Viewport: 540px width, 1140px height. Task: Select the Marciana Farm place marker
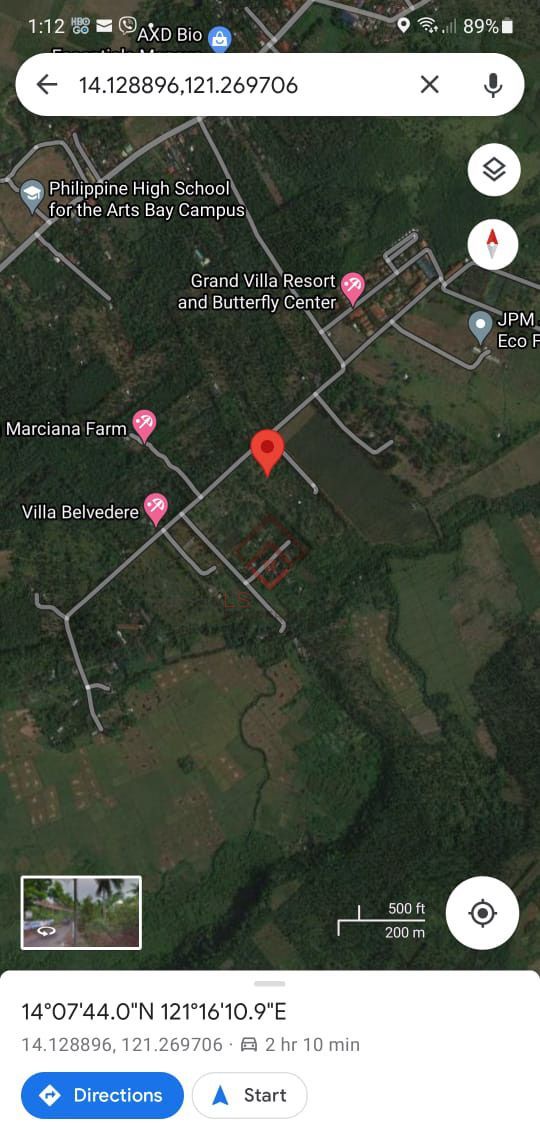(x=144, y=426)
